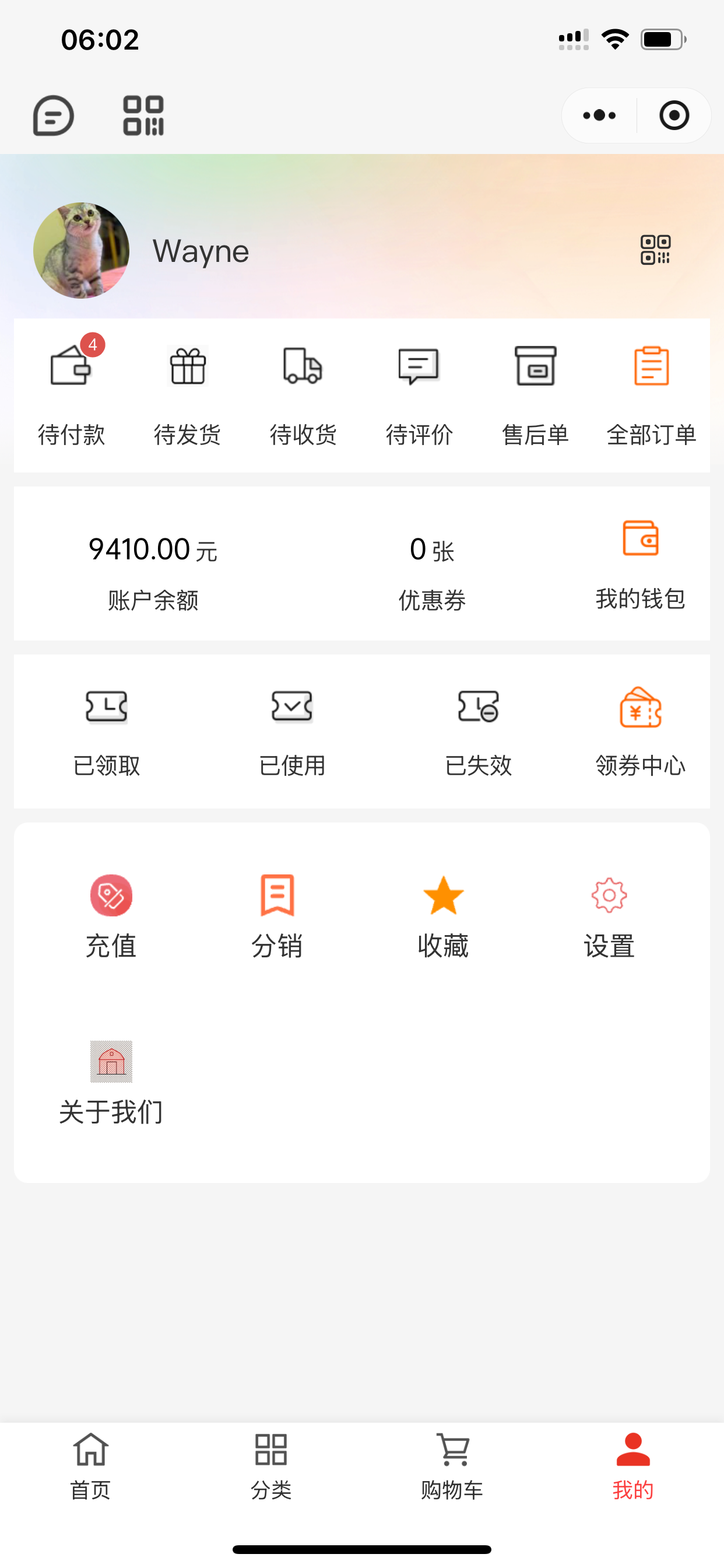
Task: Show my QR code next to Wayne
Action: 655,250
